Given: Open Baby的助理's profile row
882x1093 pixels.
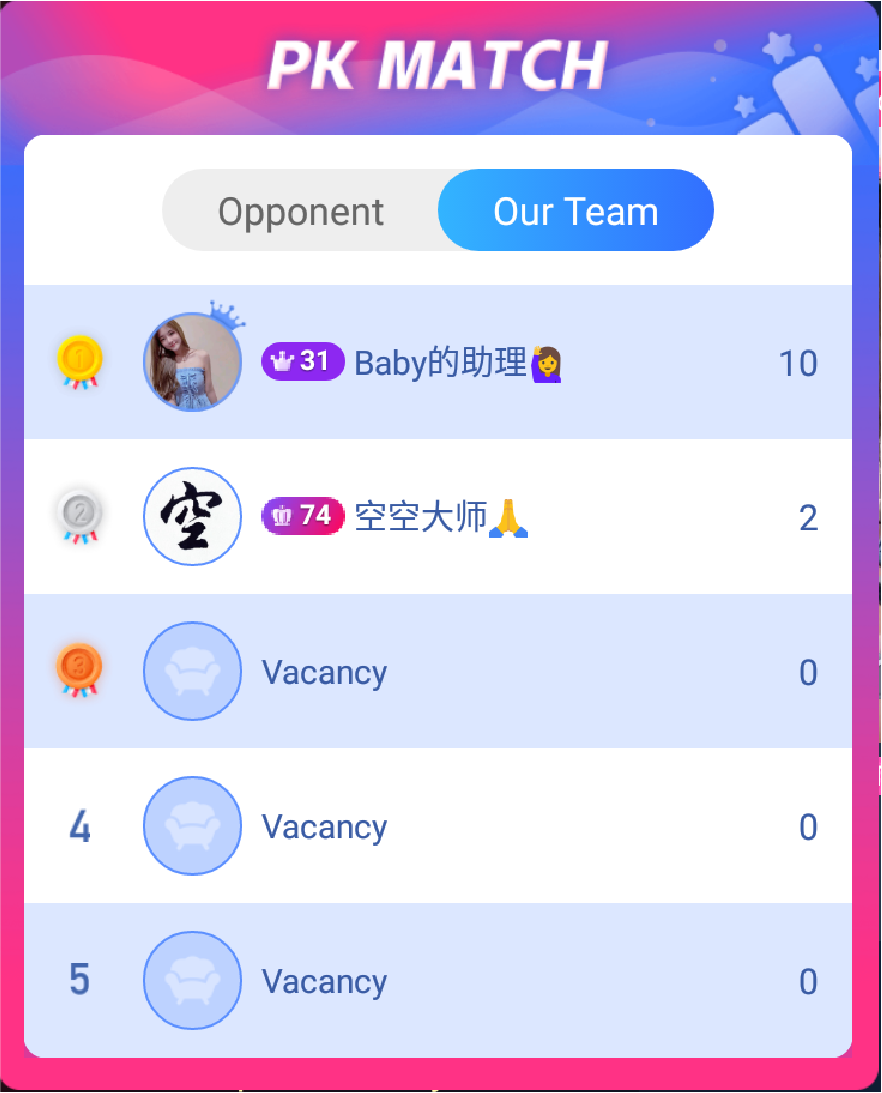Looking at the screenshot, I should point(440,363).
